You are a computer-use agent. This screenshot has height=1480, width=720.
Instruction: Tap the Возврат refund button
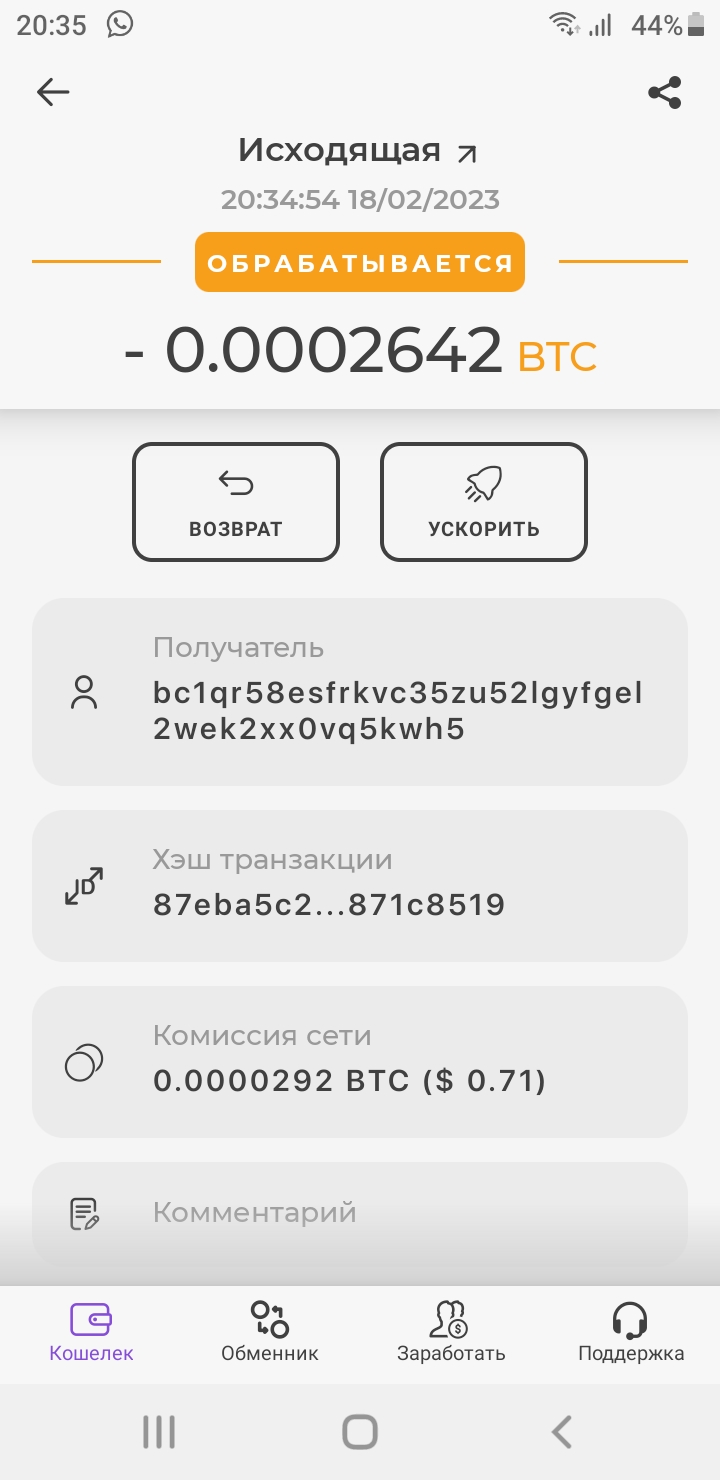236,502
